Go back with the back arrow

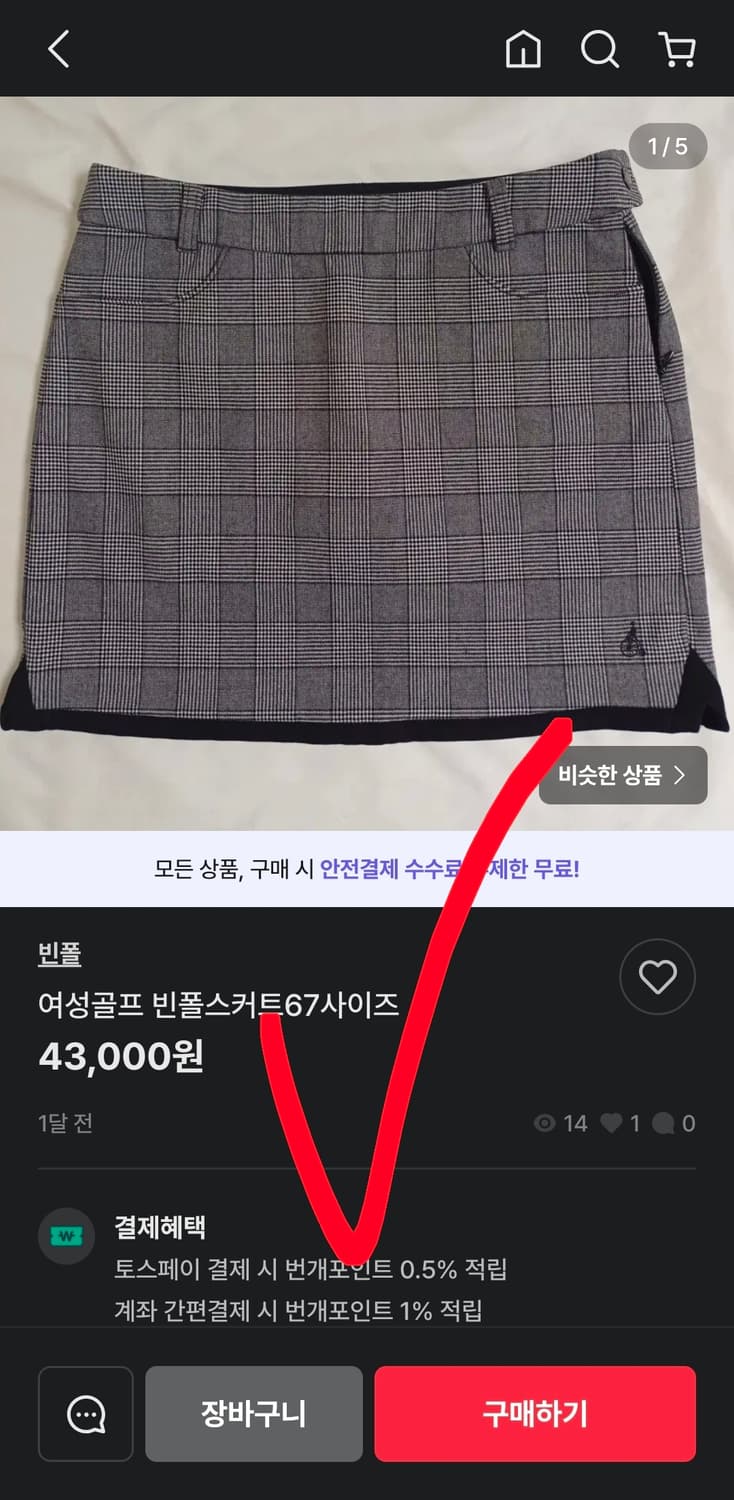point(57,48)
